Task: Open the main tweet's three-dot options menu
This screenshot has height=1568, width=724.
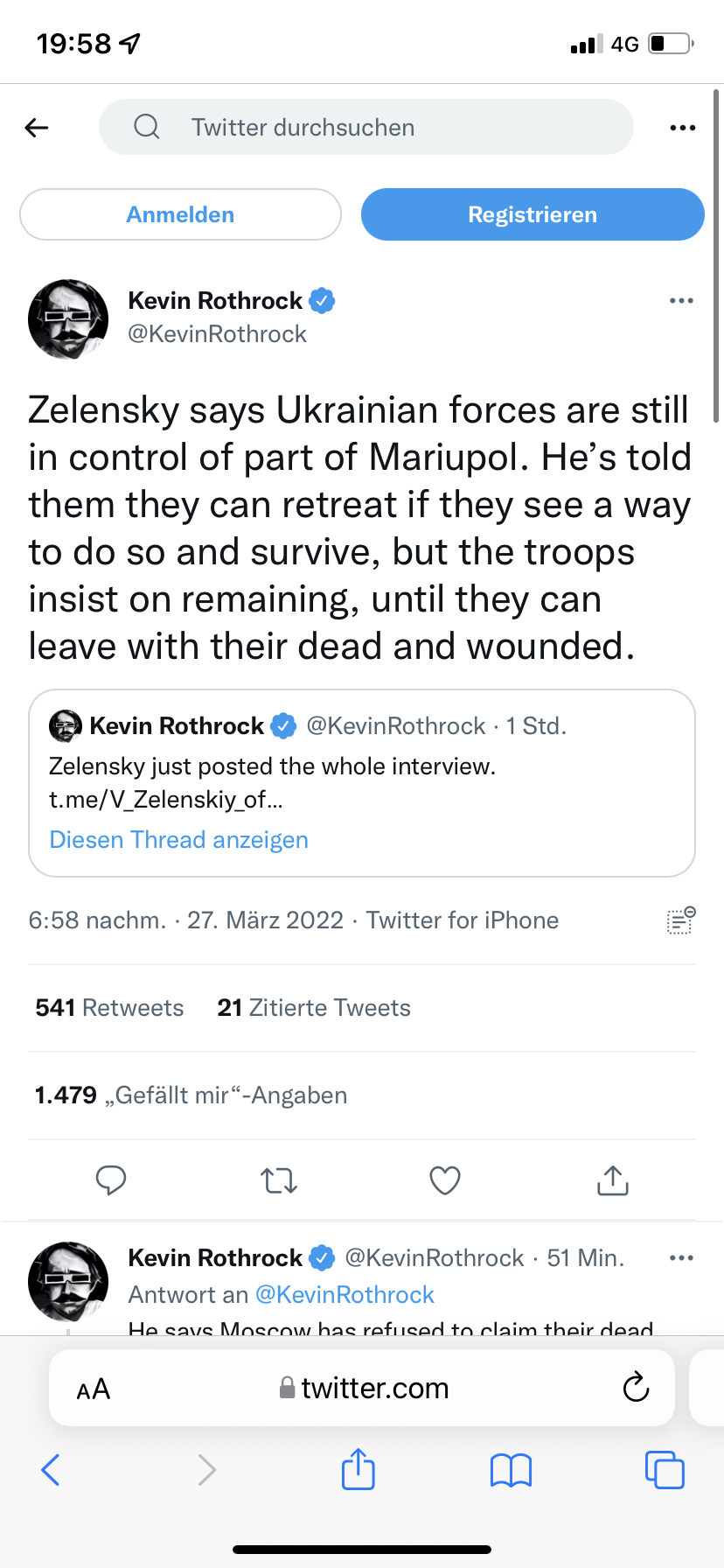Action: pos(681,301)
